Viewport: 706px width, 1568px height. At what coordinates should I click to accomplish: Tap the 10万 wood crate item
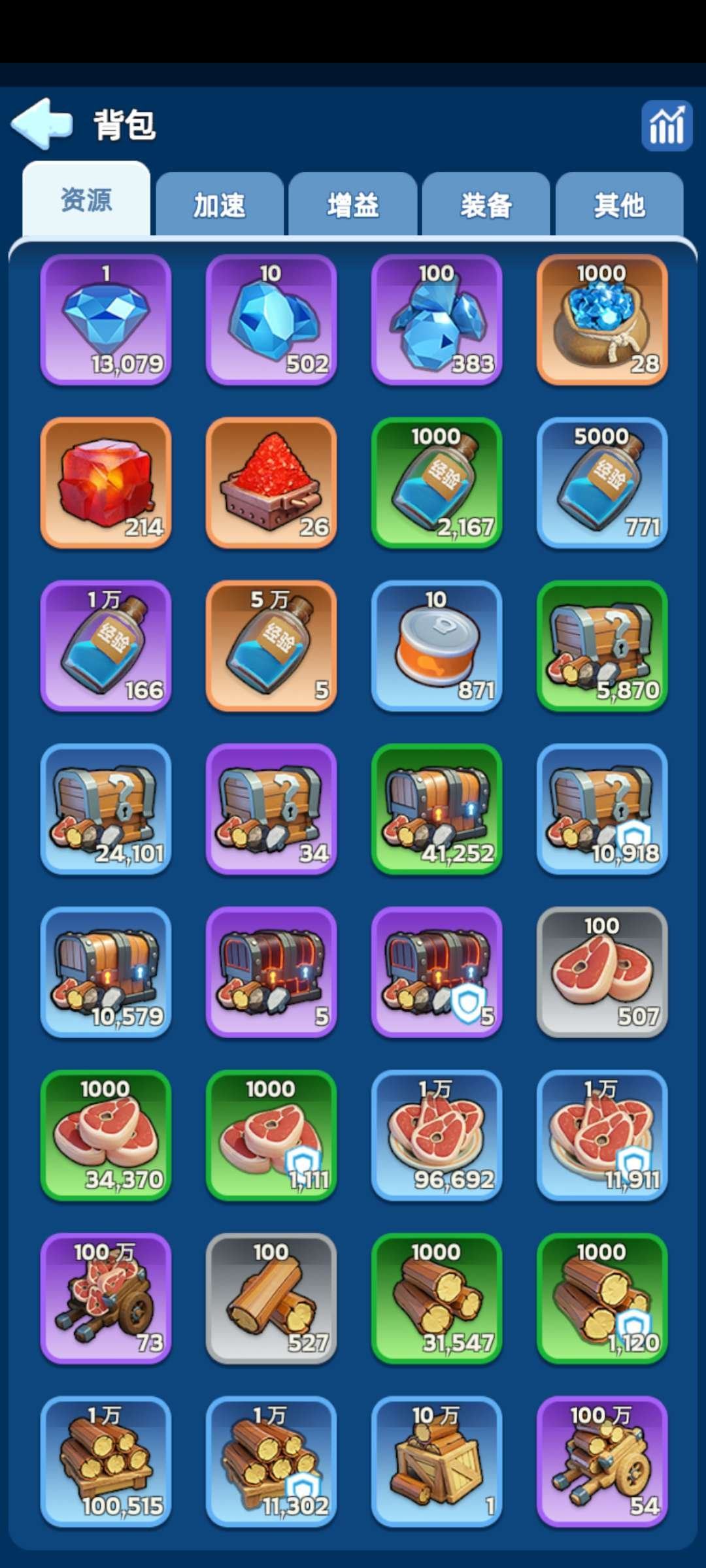tap(437, 1462)
